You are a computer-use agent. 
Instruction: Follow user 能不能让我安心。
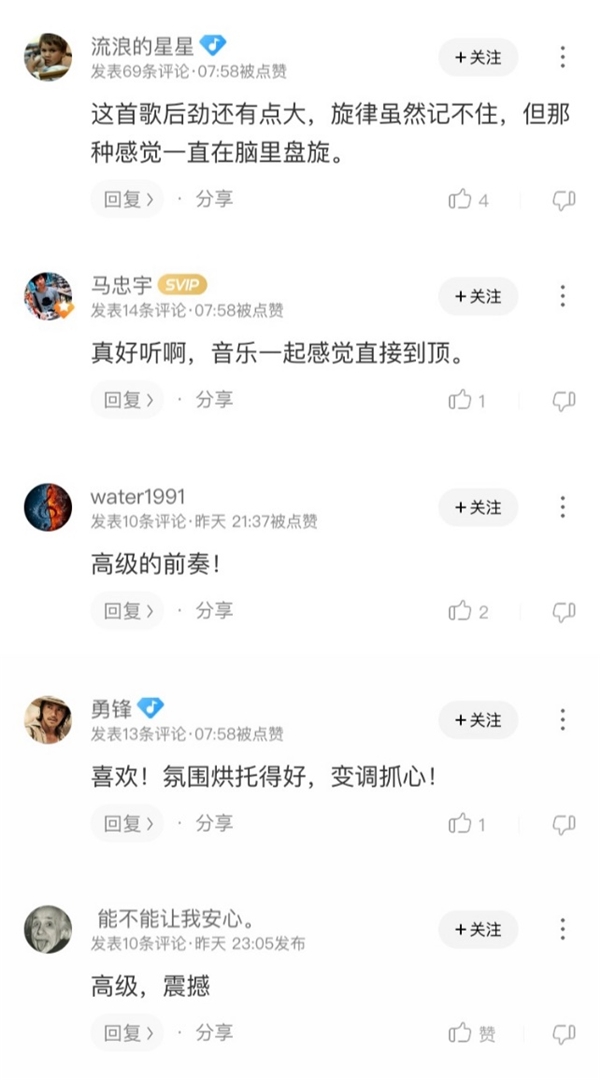[x=478, y=929]
